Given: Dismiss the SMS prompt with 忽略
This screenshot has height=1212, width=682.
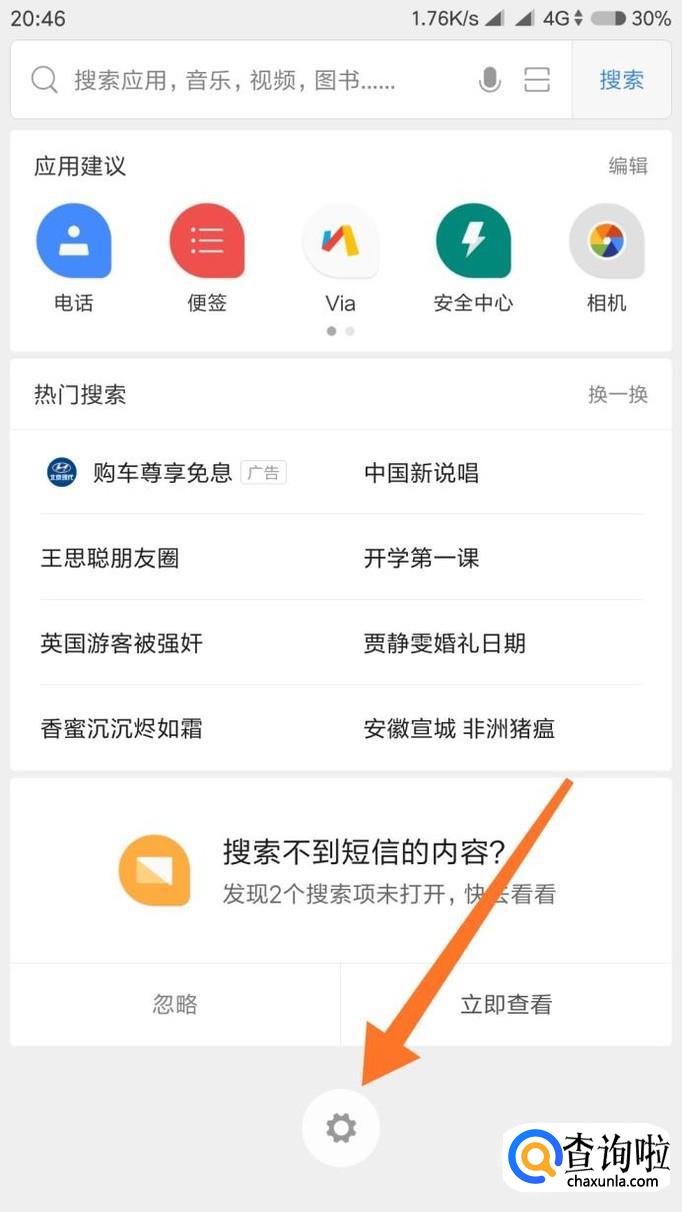Looking at the screenshot, I should coord(175,1004).
